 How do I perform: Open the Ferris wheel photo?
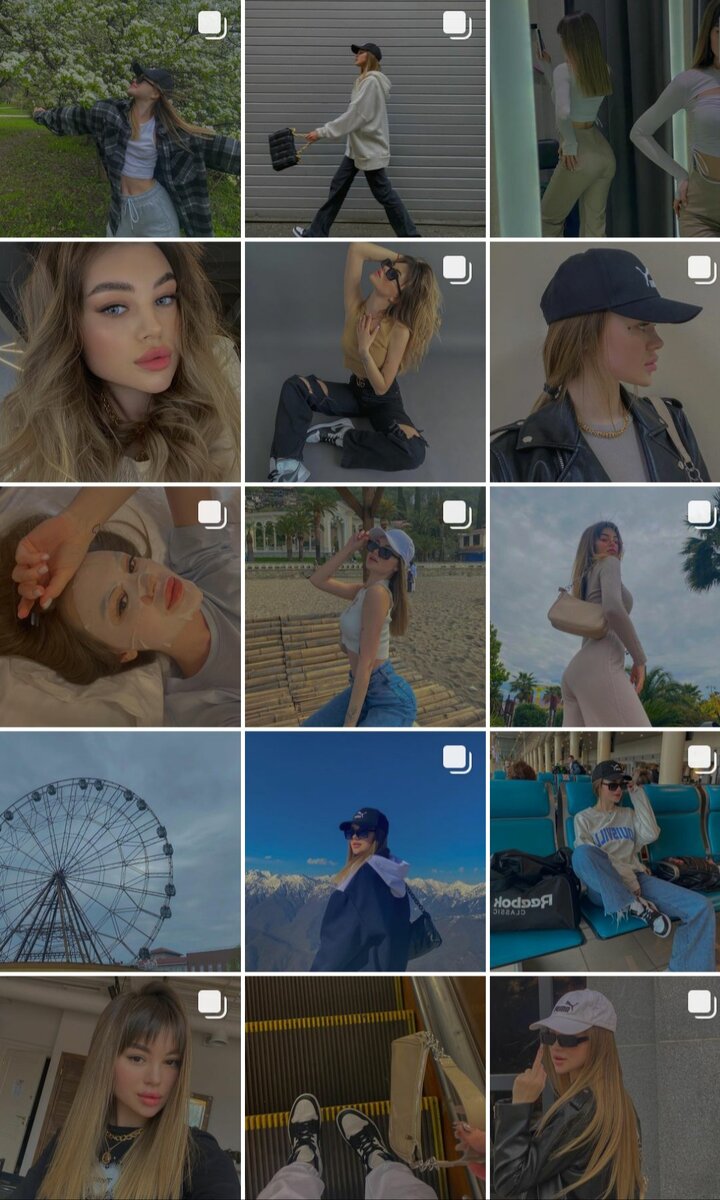pyautogui.click(x=120, y=850)
